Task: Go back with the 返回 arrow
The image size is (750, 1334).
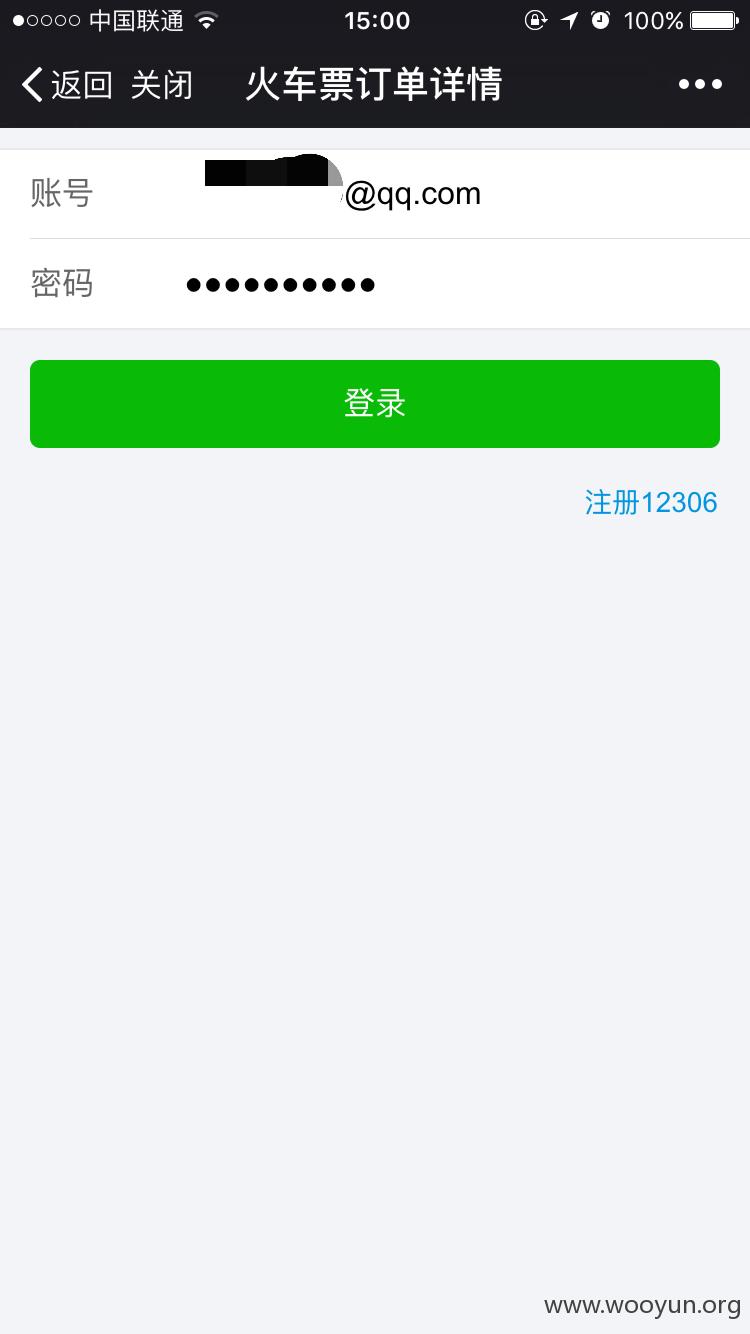Action: click(67, 85)
